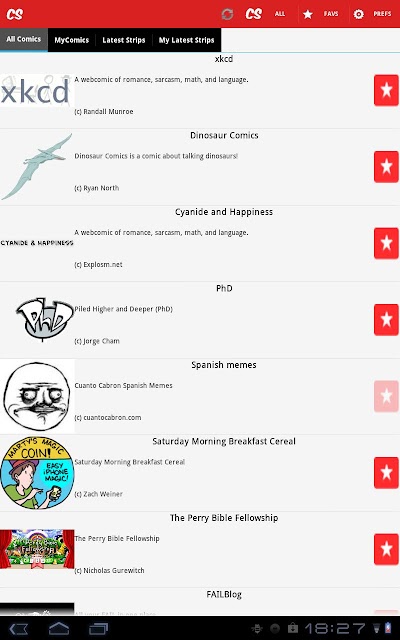Select the All Comics tab

(x=24, y=40)
